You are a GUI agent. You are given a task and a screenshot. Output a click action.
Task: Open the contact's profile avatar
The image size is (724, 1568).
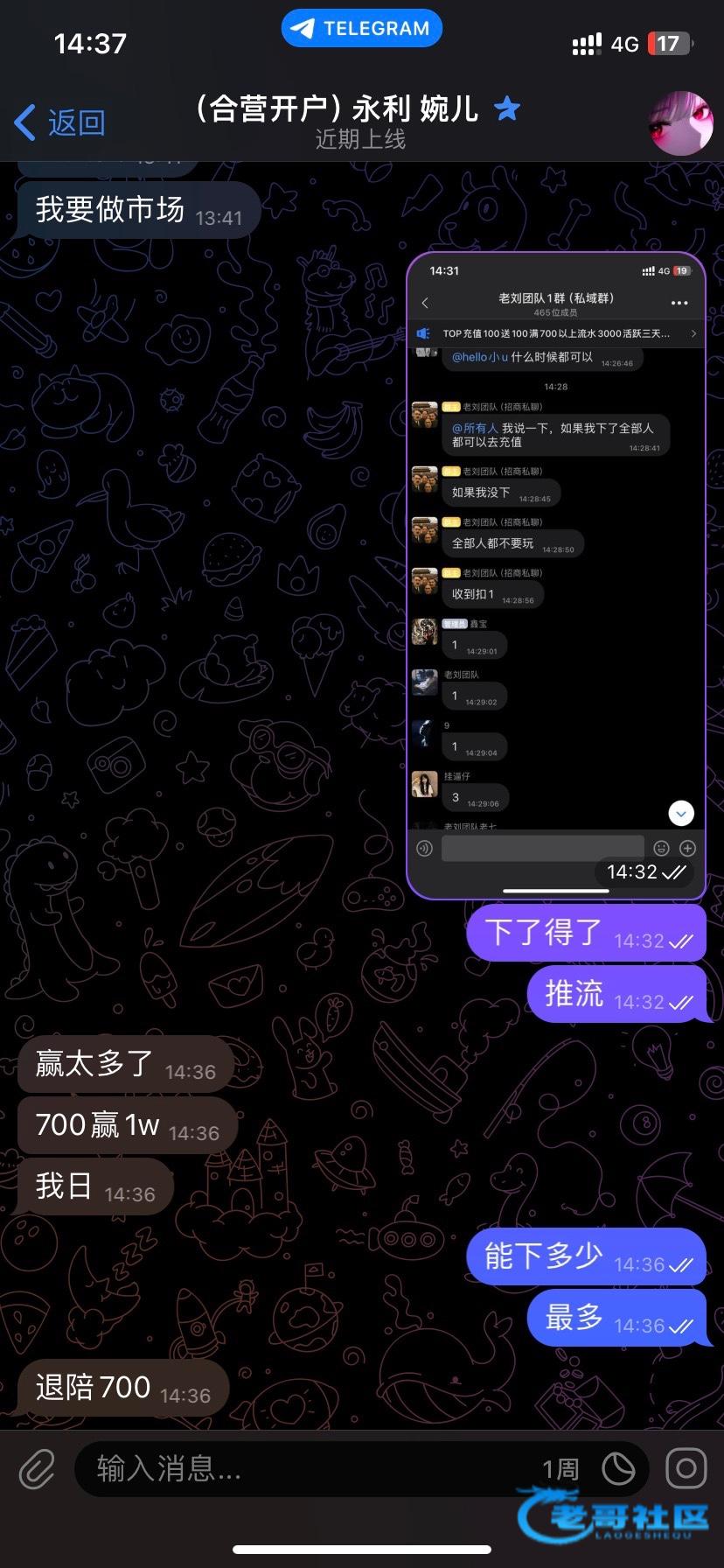tap(680, 123)
